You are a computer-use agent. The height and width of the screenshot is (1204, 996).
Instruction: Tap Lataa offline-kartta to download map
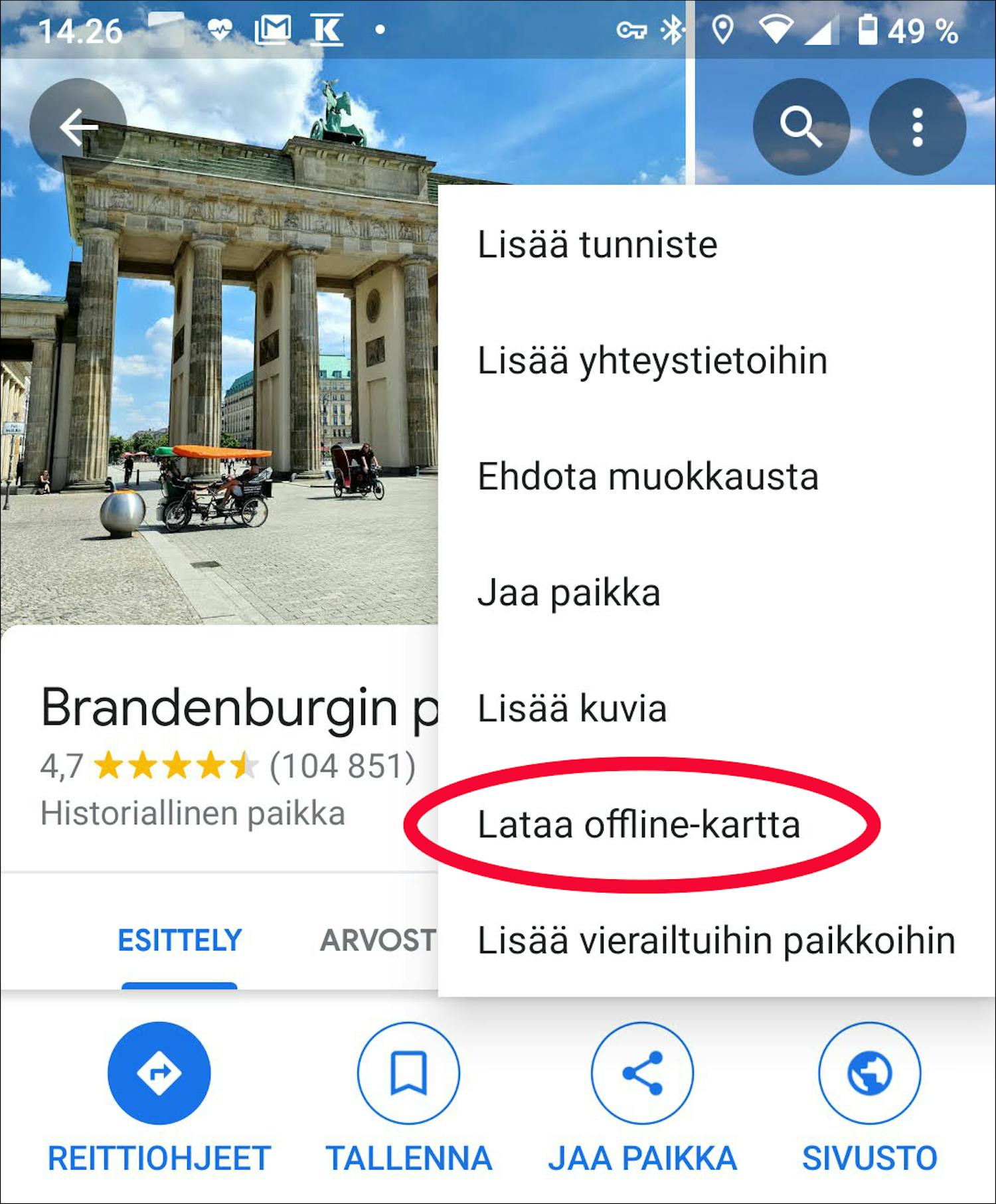tap(639, 825)
